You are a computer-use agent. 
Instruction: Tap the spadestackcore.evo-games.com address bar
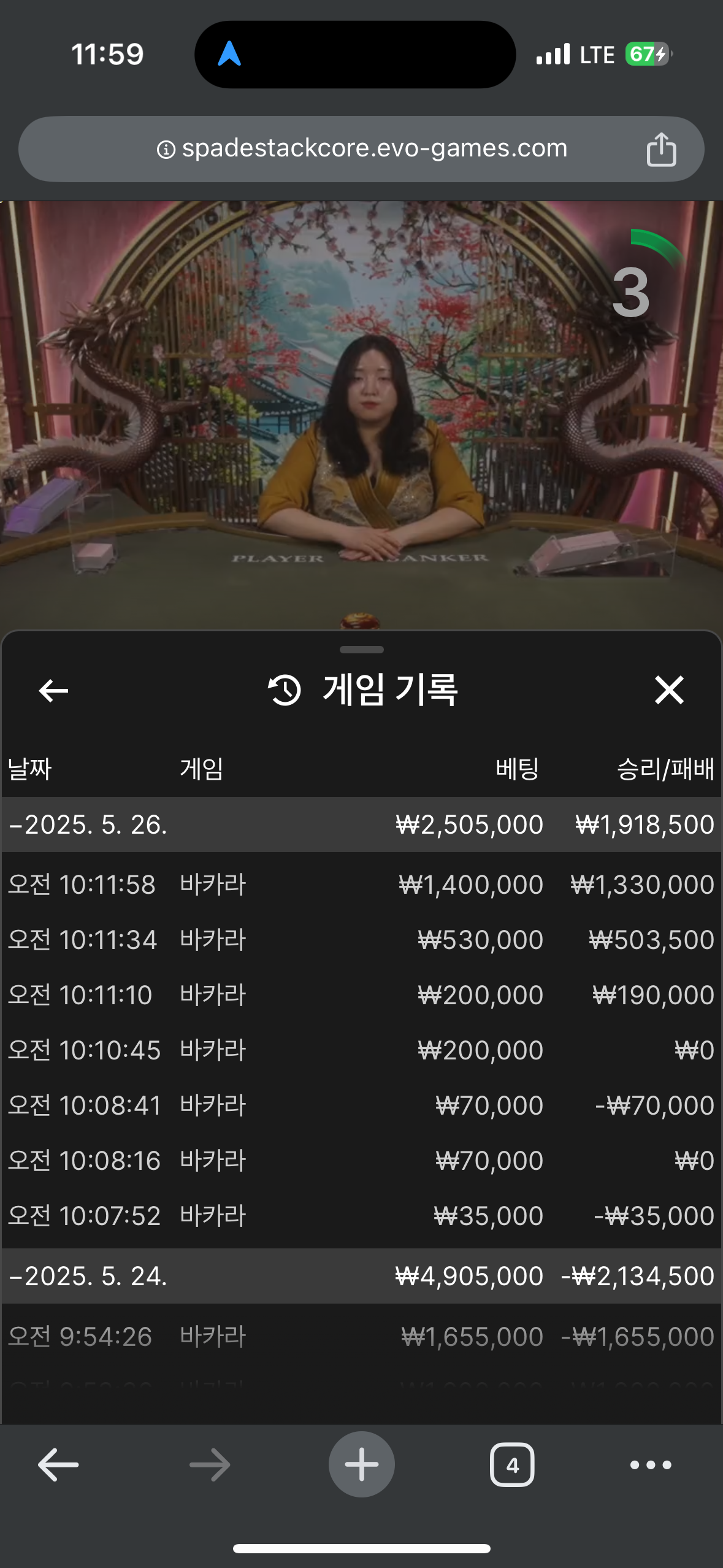(x=362, y=148)
